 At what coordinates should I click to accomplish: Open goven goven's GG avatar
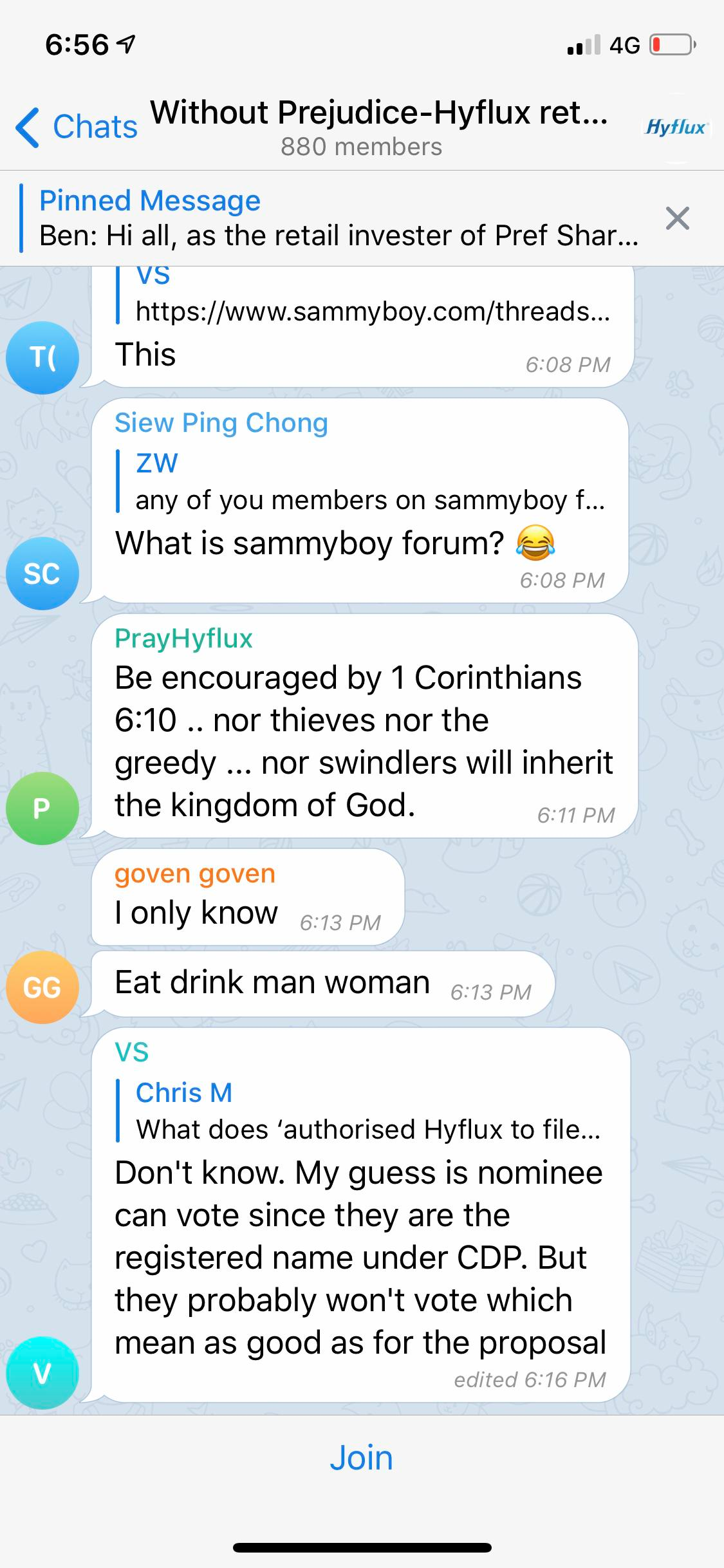(42, 987)
